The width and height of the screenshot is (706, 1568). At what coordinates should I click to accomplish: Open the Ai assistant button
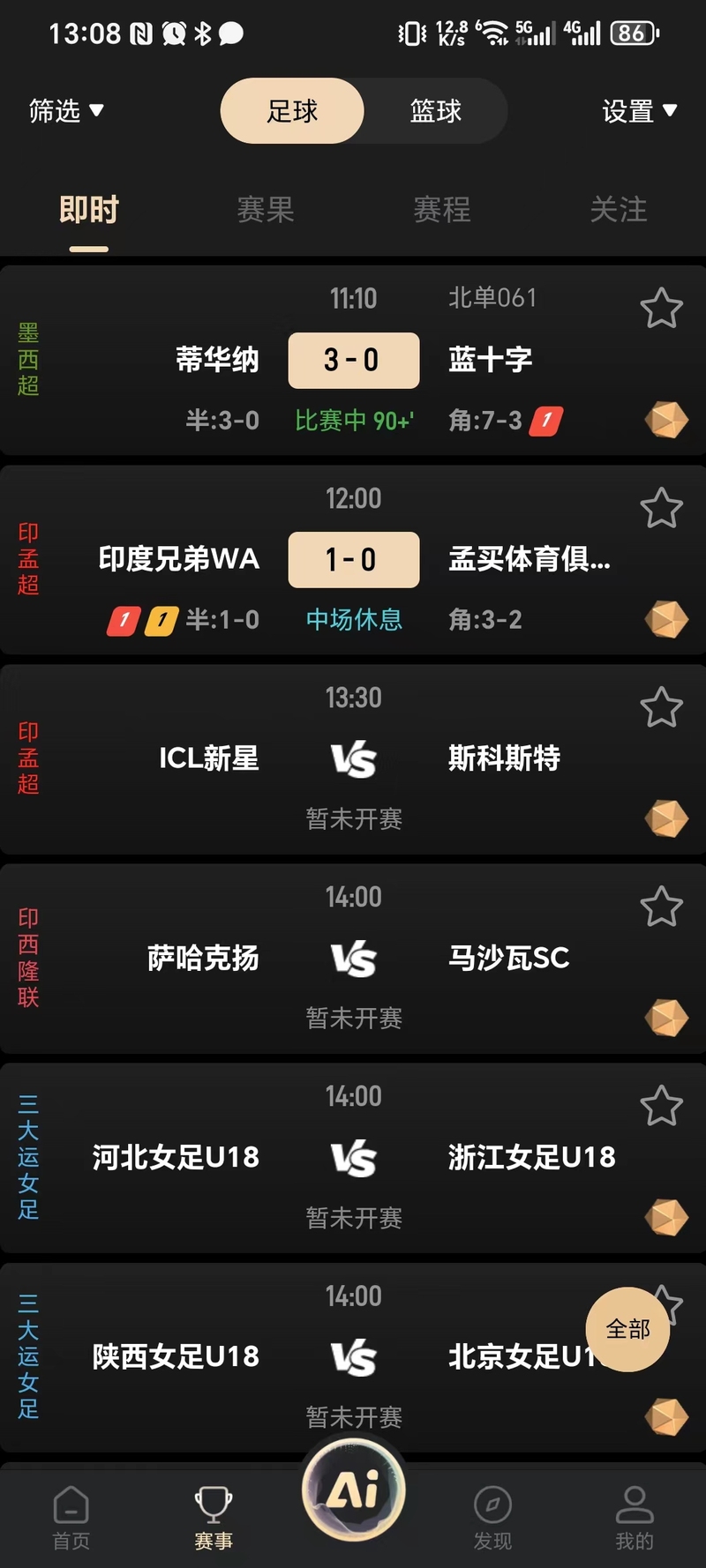(x=353, y=1490)
